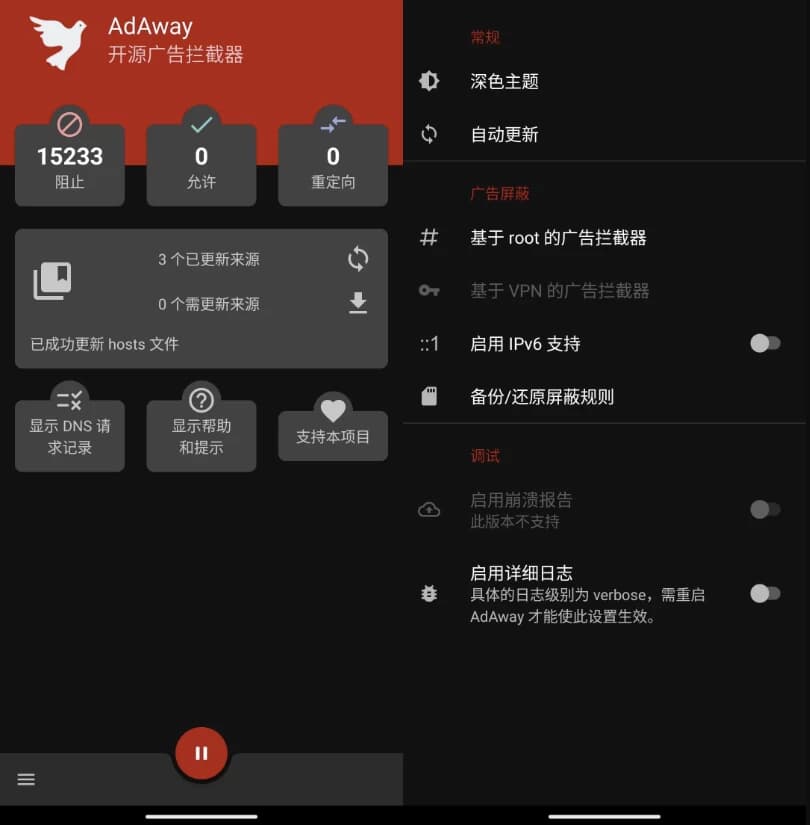Open the hamburger drawer menu
This screenshot has width=810, height=825.
click(x=26, y=779)
